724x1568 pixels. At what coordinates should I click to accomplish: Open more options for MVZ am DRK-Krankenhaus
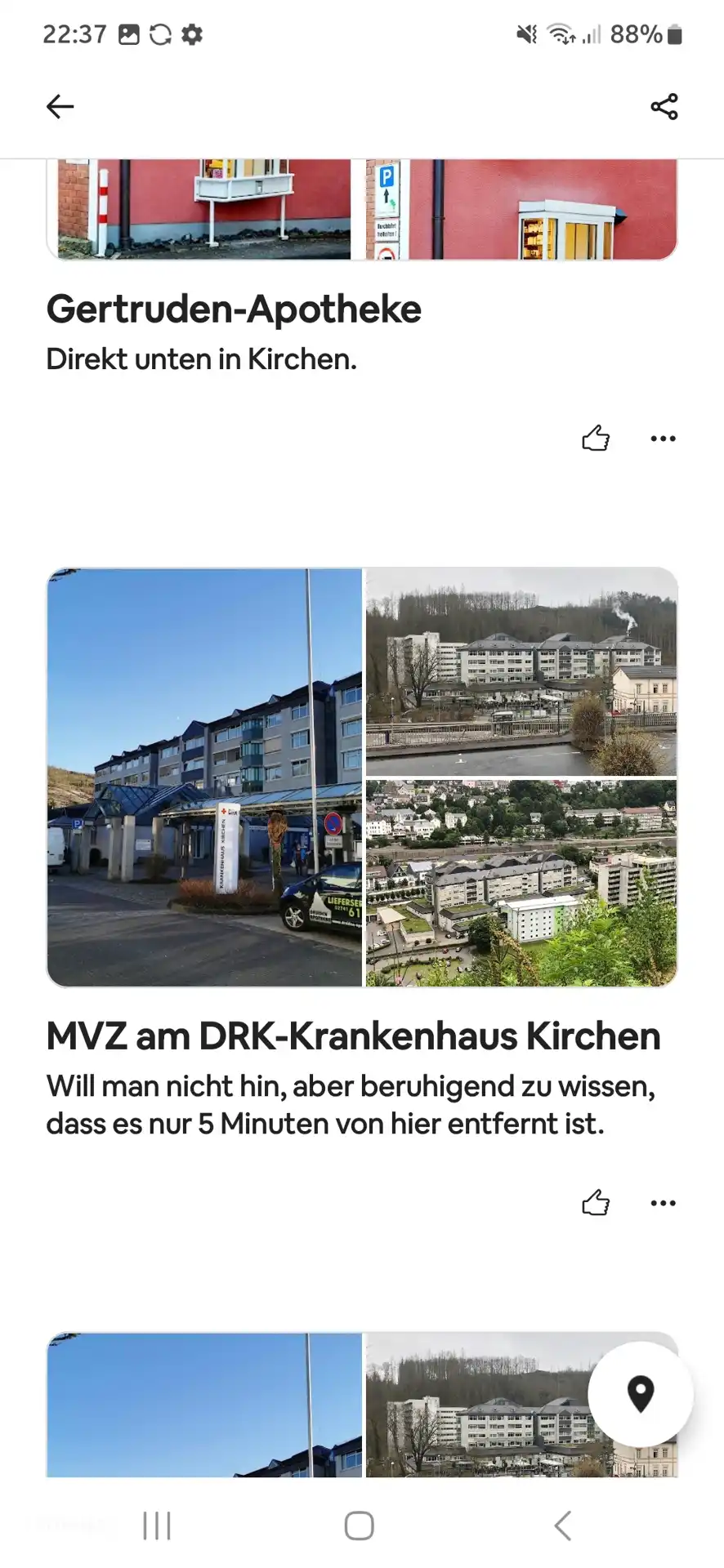[663, 1203]
